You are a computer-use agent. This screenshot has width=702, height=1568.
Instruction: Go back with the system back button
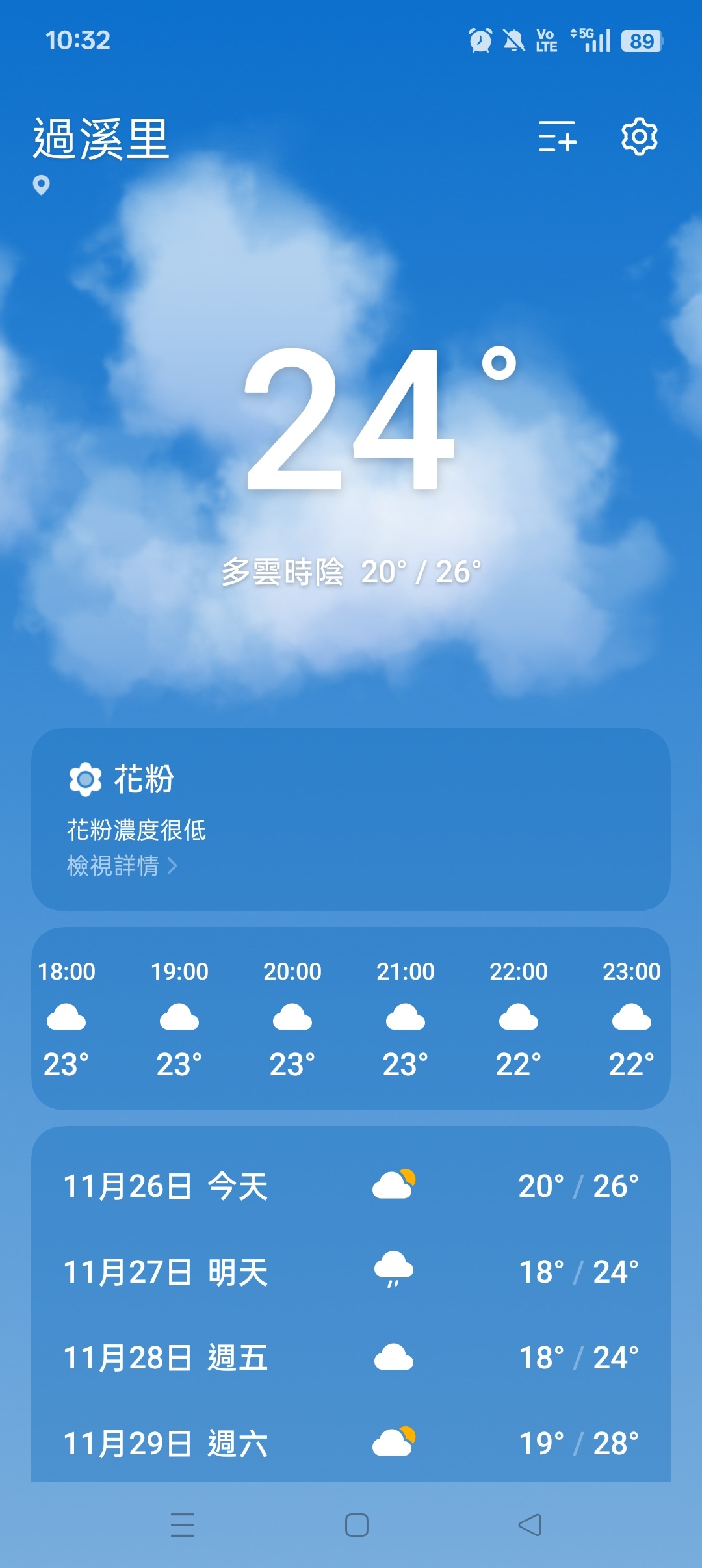point(530,1524)
